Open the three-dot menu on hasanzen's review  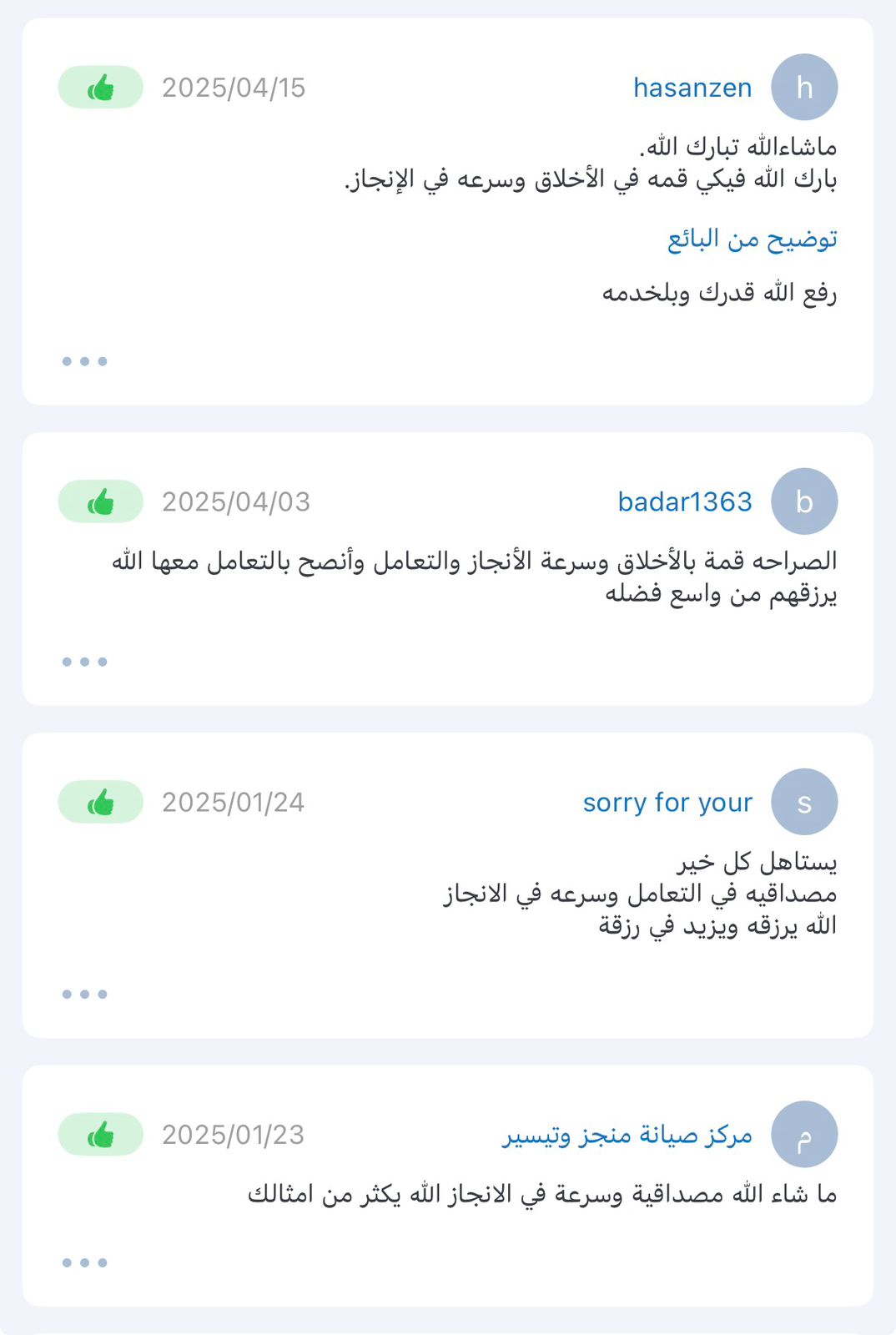point(85,361)
